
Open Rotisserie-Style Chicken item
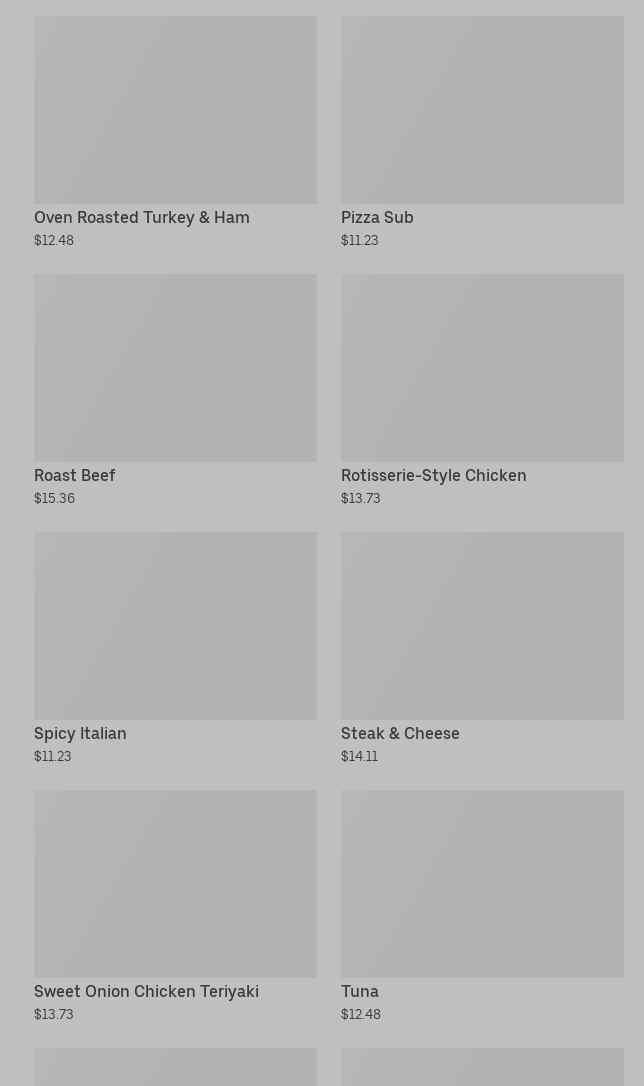pos(482,388)
